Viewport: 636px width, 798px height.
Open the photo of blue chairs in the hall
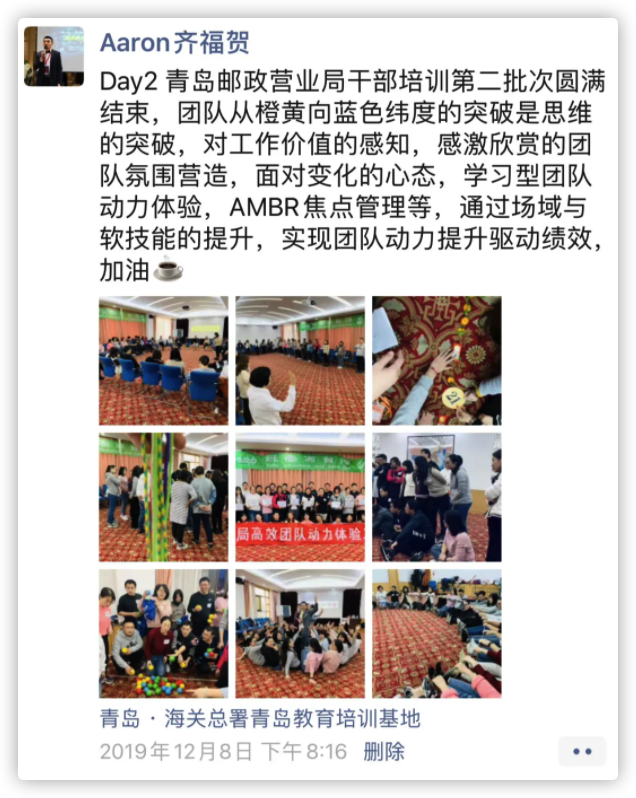(163, 360)
